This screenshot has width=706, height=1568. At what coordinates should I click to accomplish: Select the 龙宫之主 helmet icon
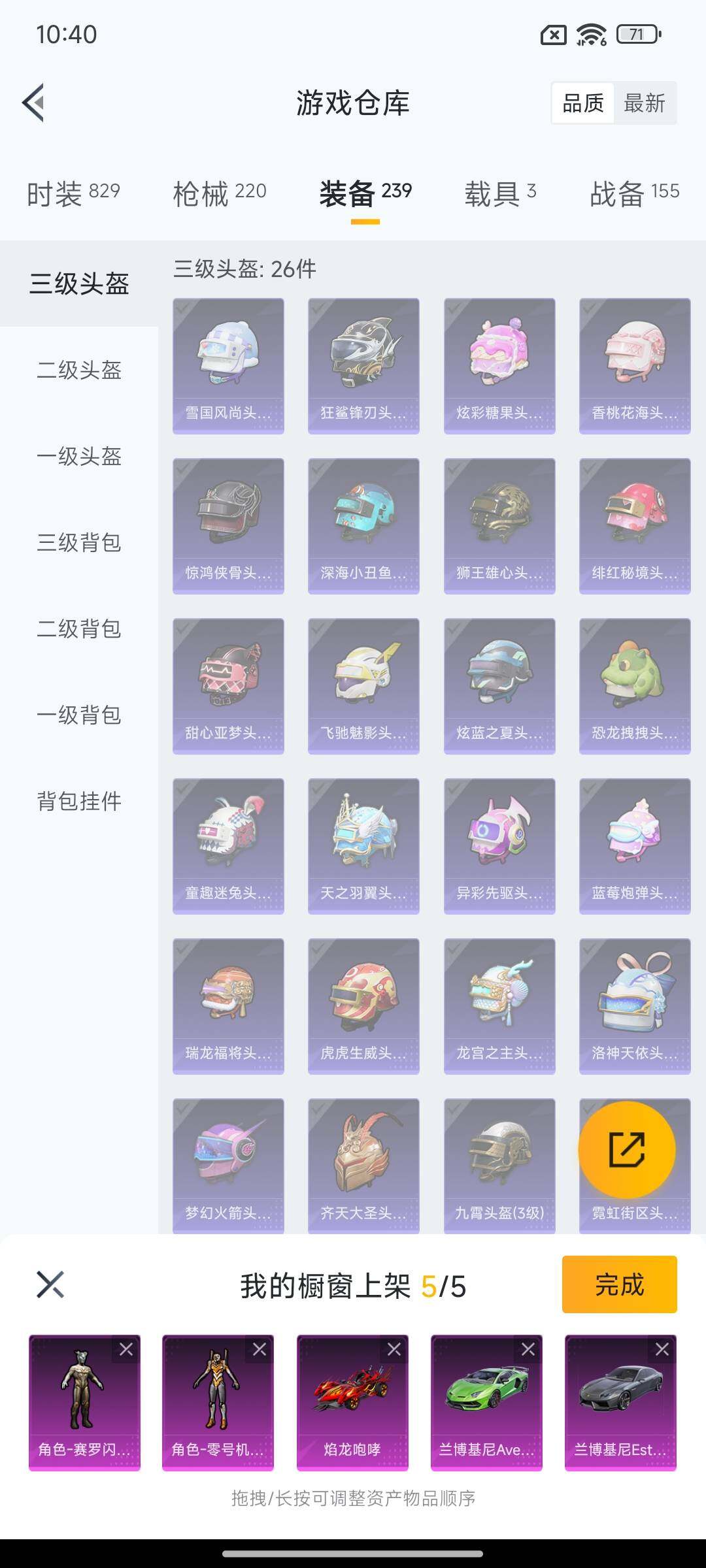tap(499, 1000)
